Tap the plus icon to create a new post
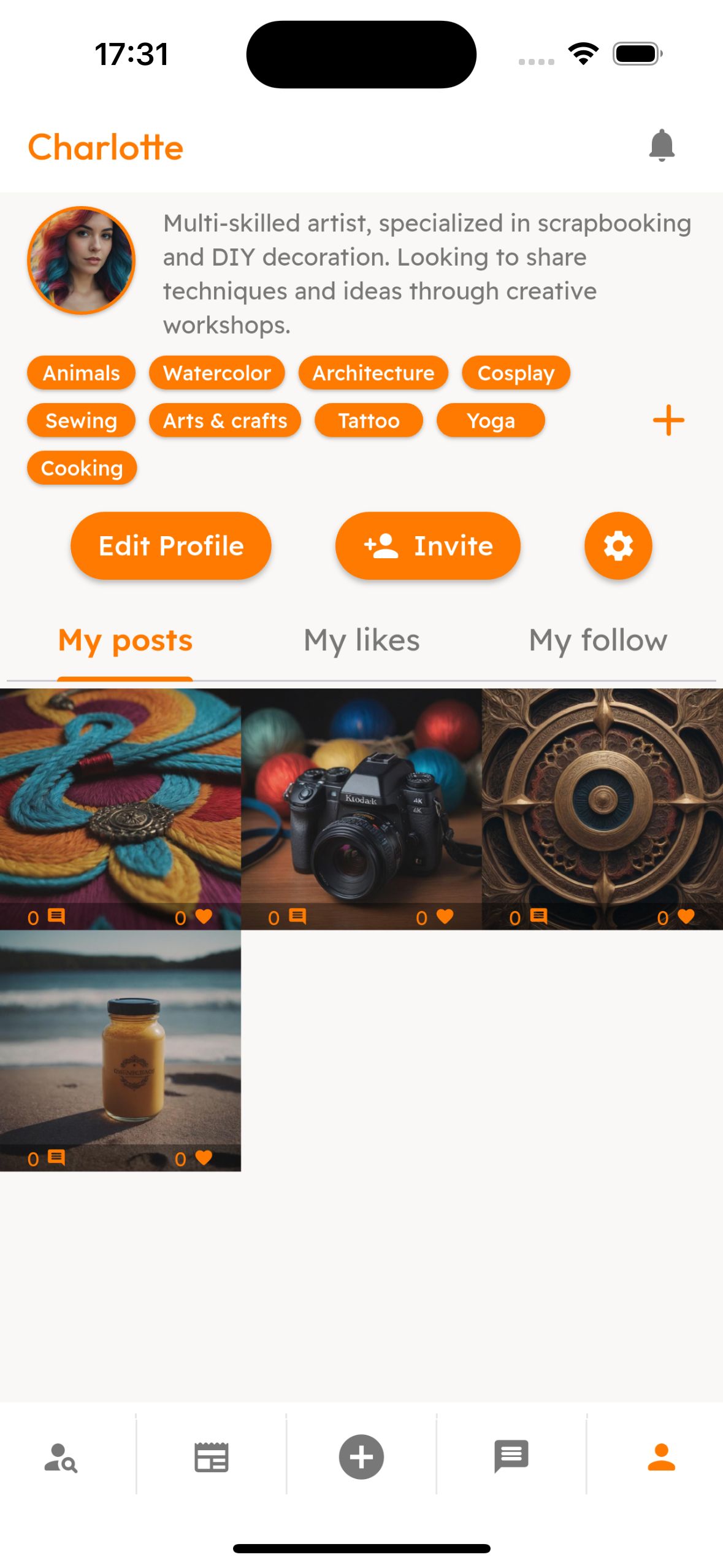Image resolution: width=723 pixels, height=1568 pixels. (361, 1456)
